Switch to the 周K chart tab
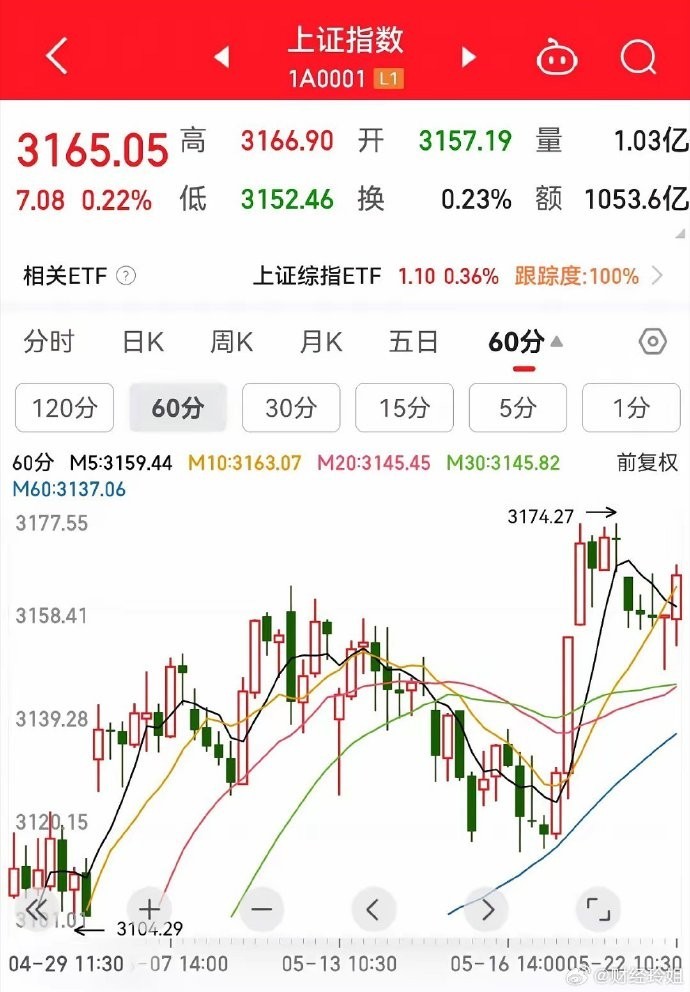The height and width of the screenshot is (992, 690). point(231,343)
